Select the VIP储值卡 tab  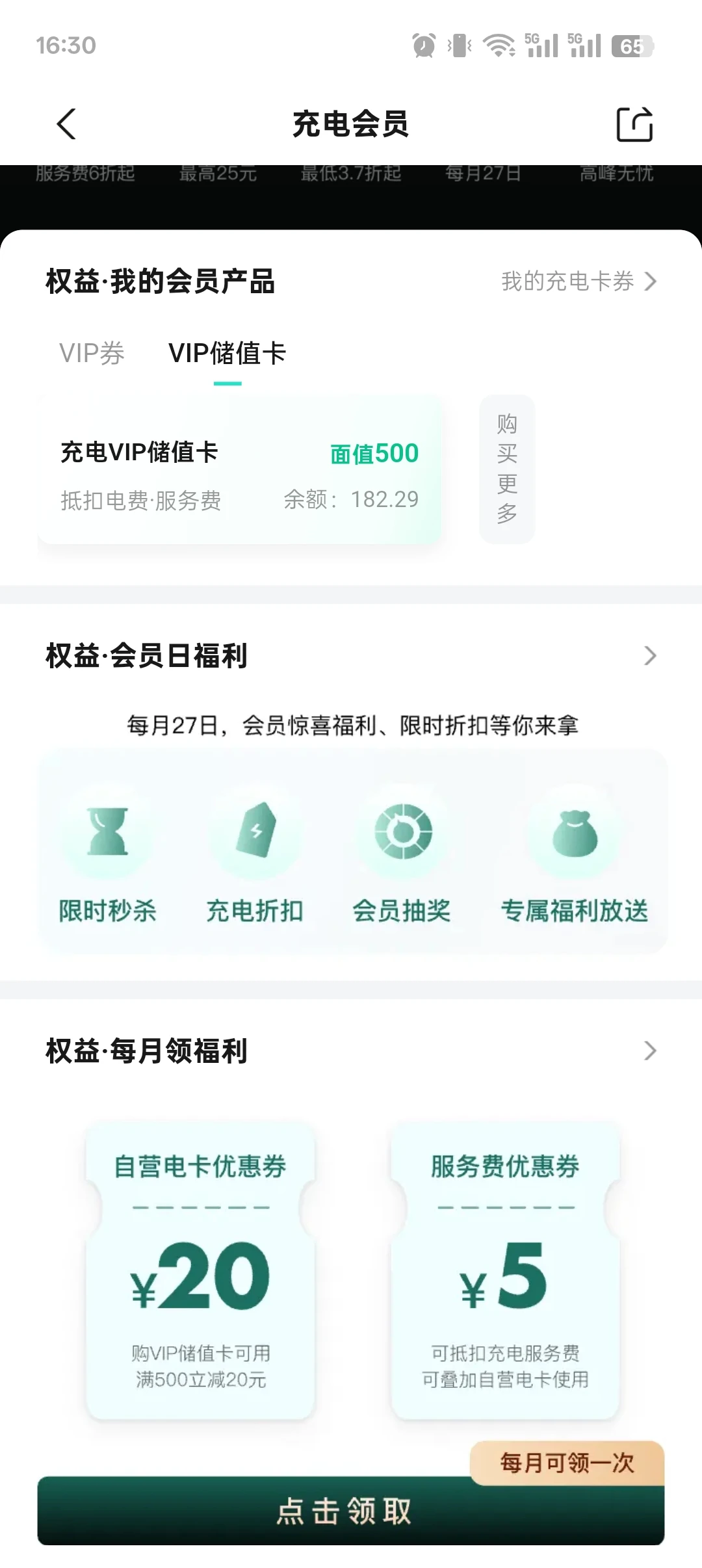[x=227, y=353]
